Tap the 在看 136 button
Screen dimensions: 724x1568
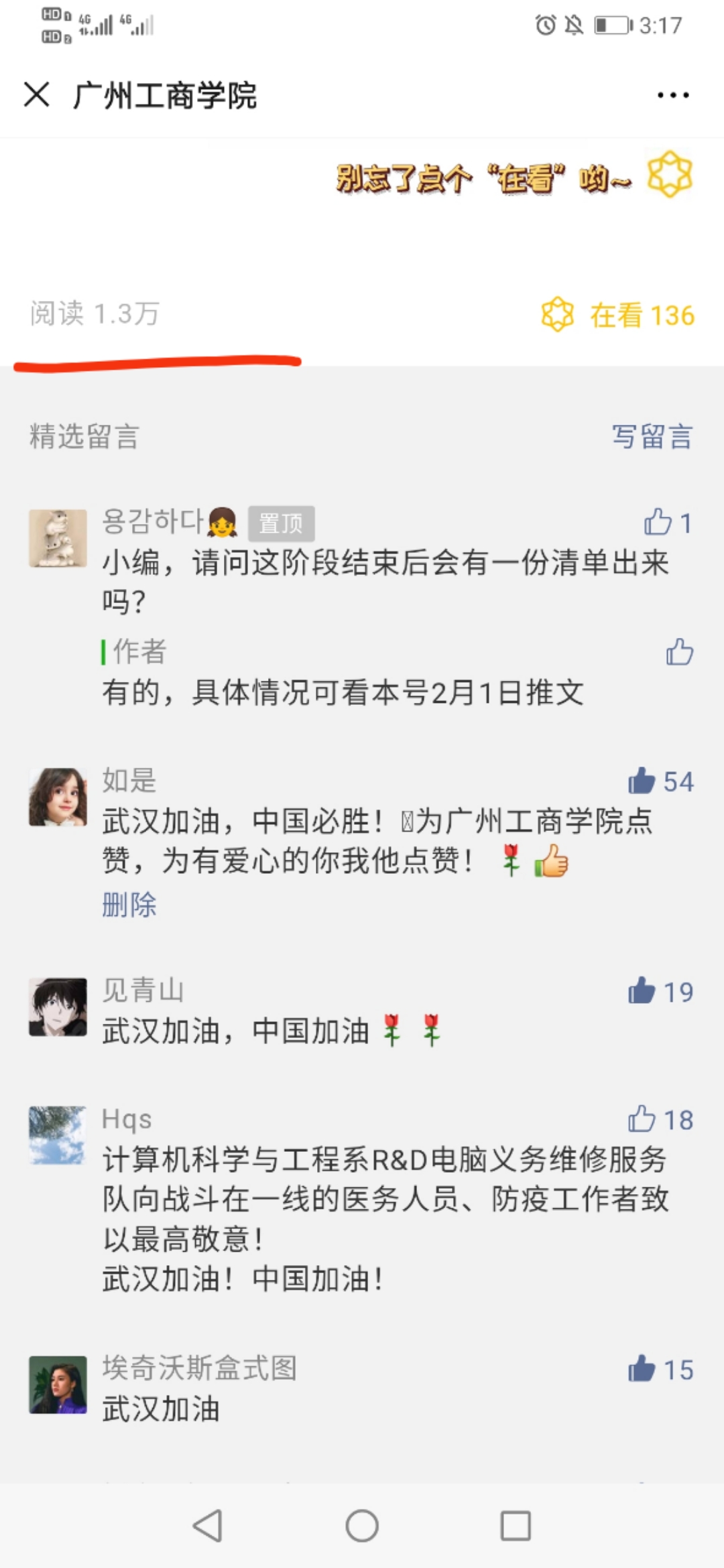point(618,315)
